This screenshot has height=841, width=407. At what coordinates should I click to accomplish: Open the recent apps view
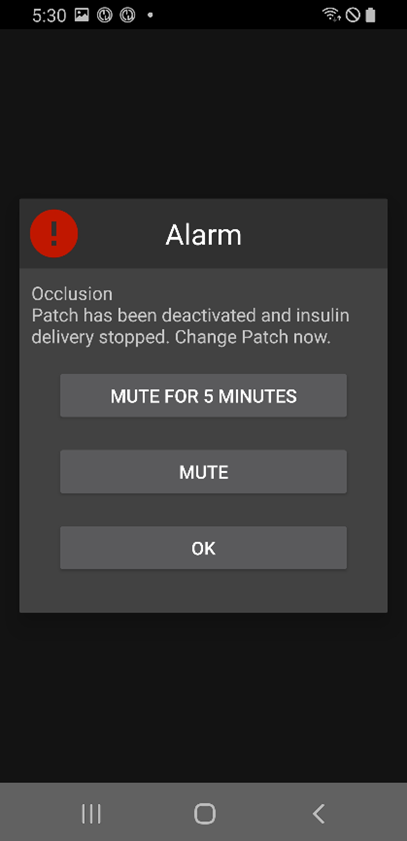91,814
